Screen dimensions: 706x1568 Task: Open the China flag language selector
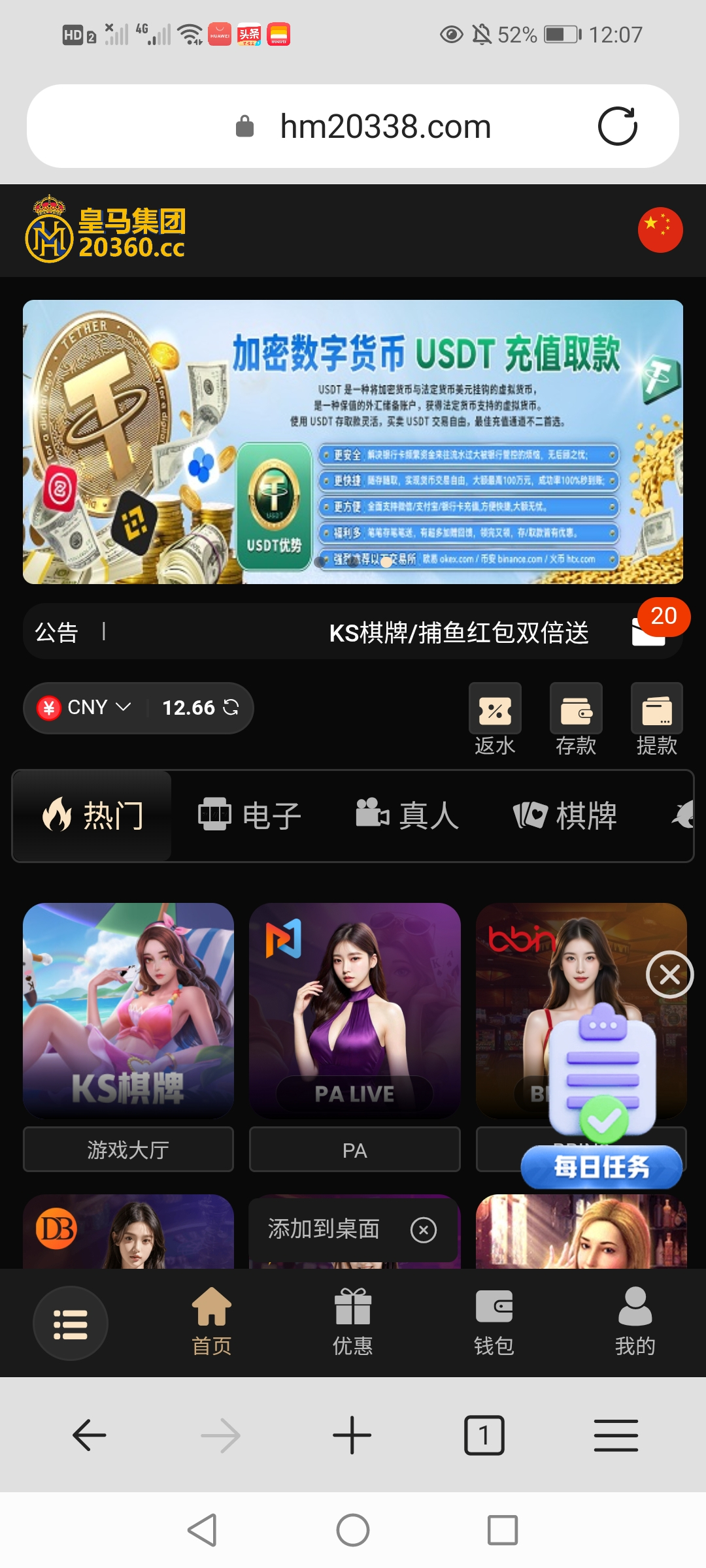[x=660, y=230]
